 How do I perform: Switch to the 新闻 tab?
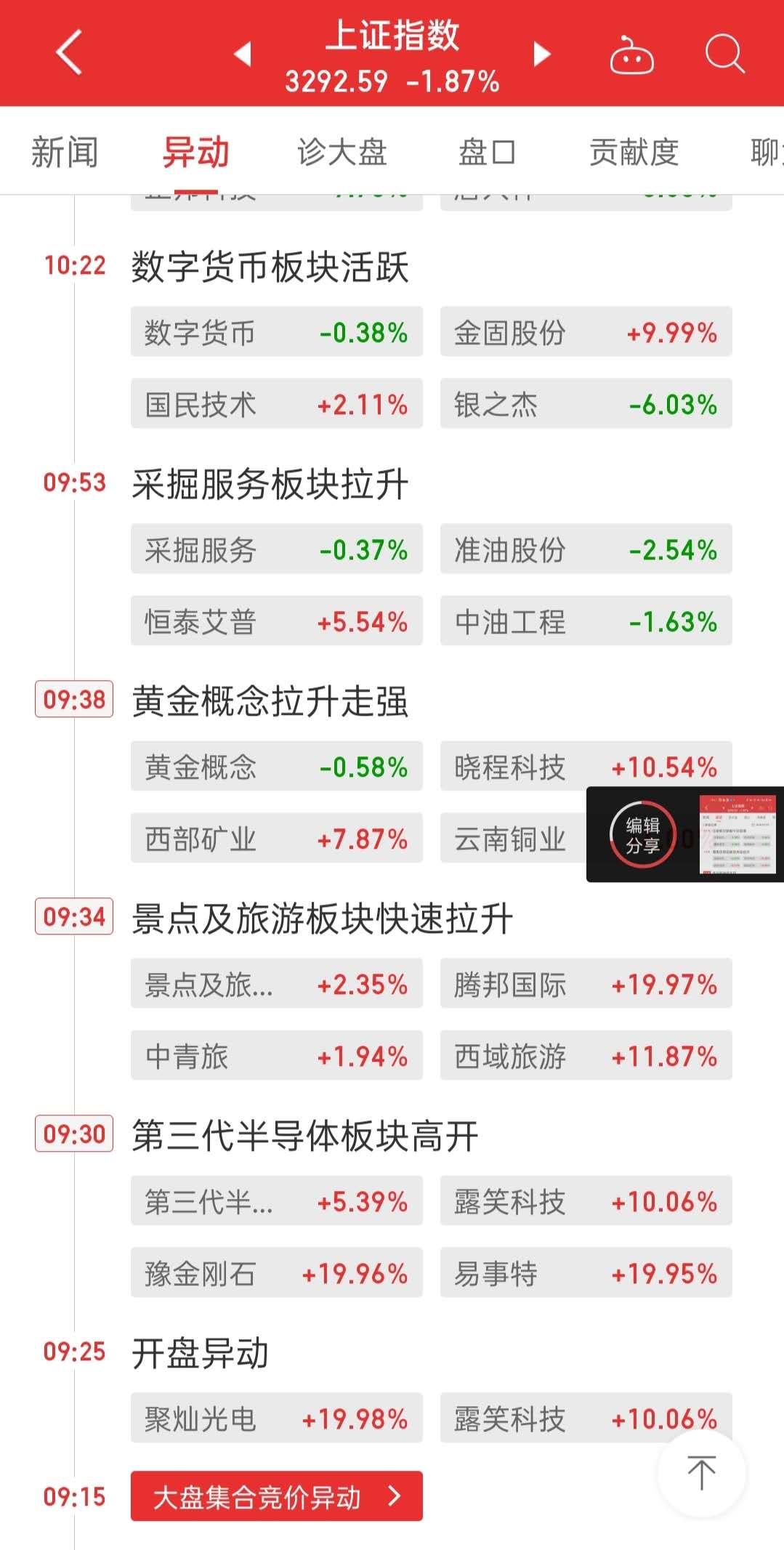point(64,153)
